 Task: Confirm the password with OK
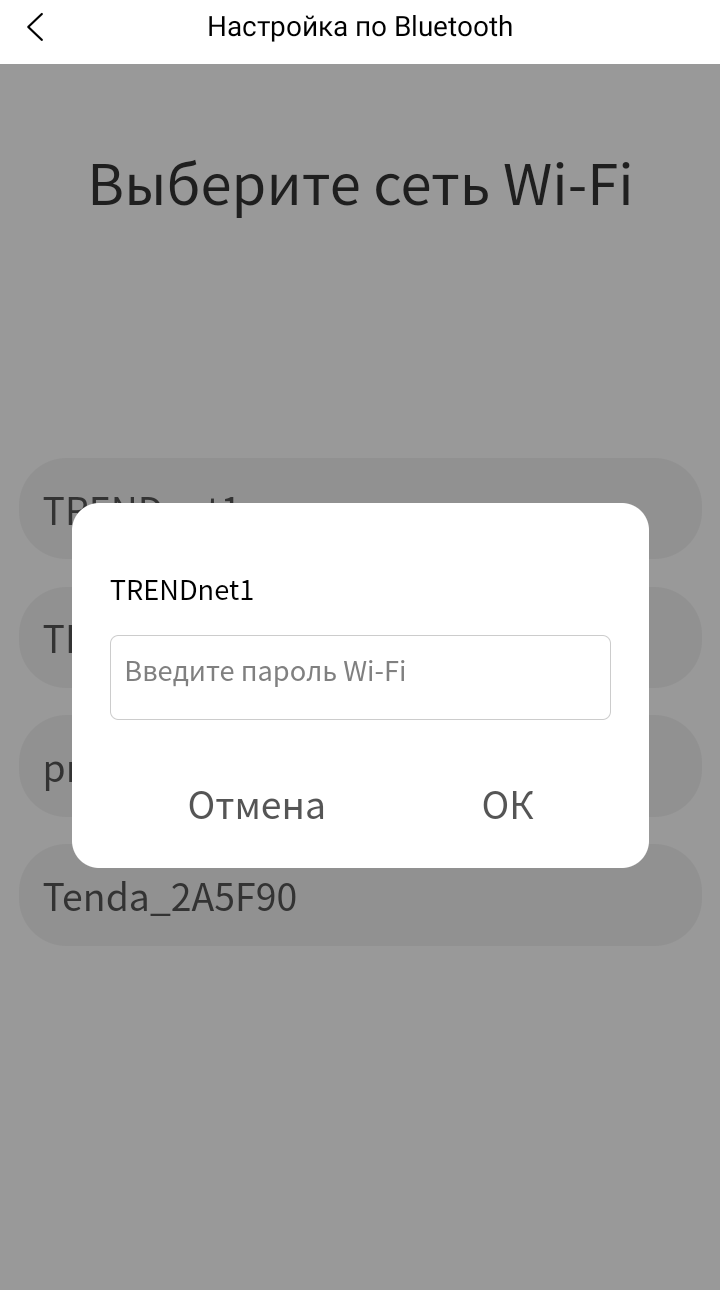(507, 805)
